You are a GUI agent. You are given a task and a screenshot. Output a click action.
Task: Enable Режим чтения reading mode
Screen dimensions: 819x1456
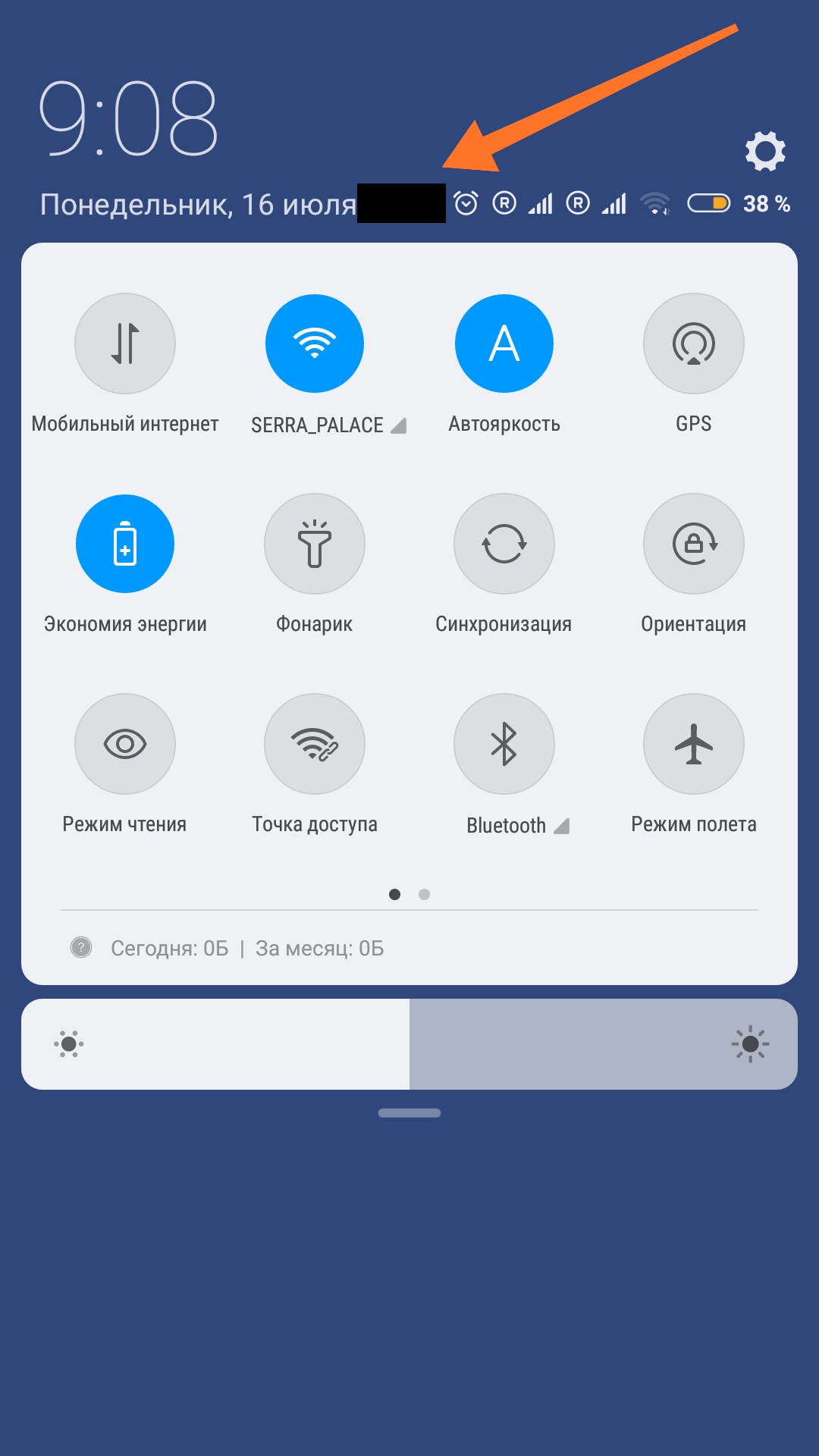[x=125, y=744]
